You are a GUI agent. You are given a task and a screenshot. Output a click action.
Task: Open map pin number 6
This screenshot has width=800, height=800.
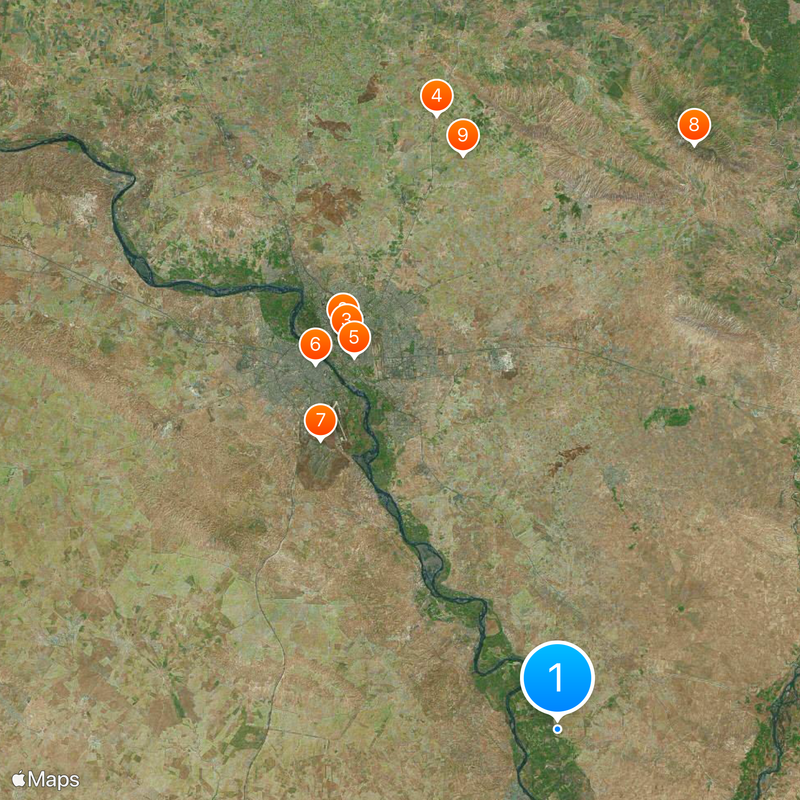click(316, 345)
